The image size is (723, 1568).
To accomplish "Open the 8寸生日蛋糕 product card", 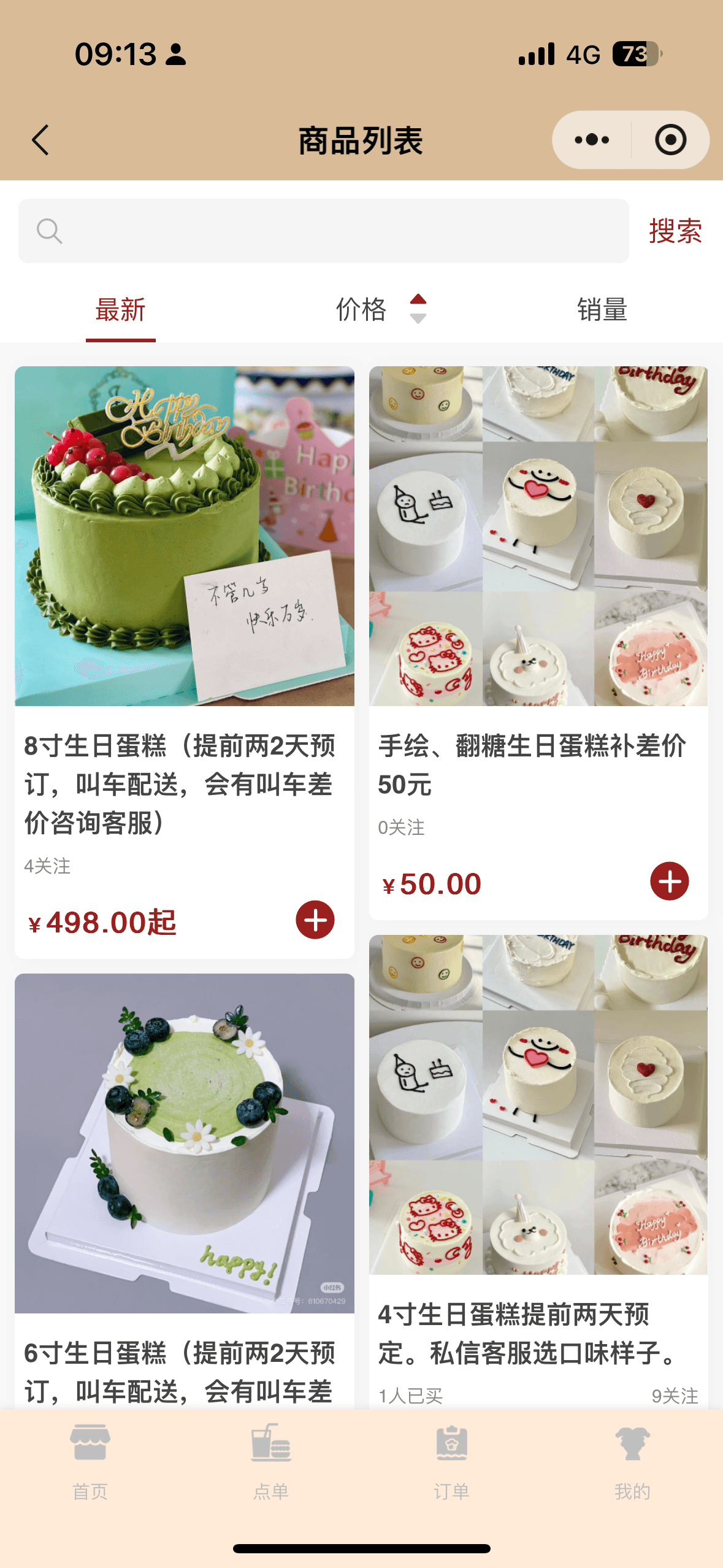I will tap(185, 663).
